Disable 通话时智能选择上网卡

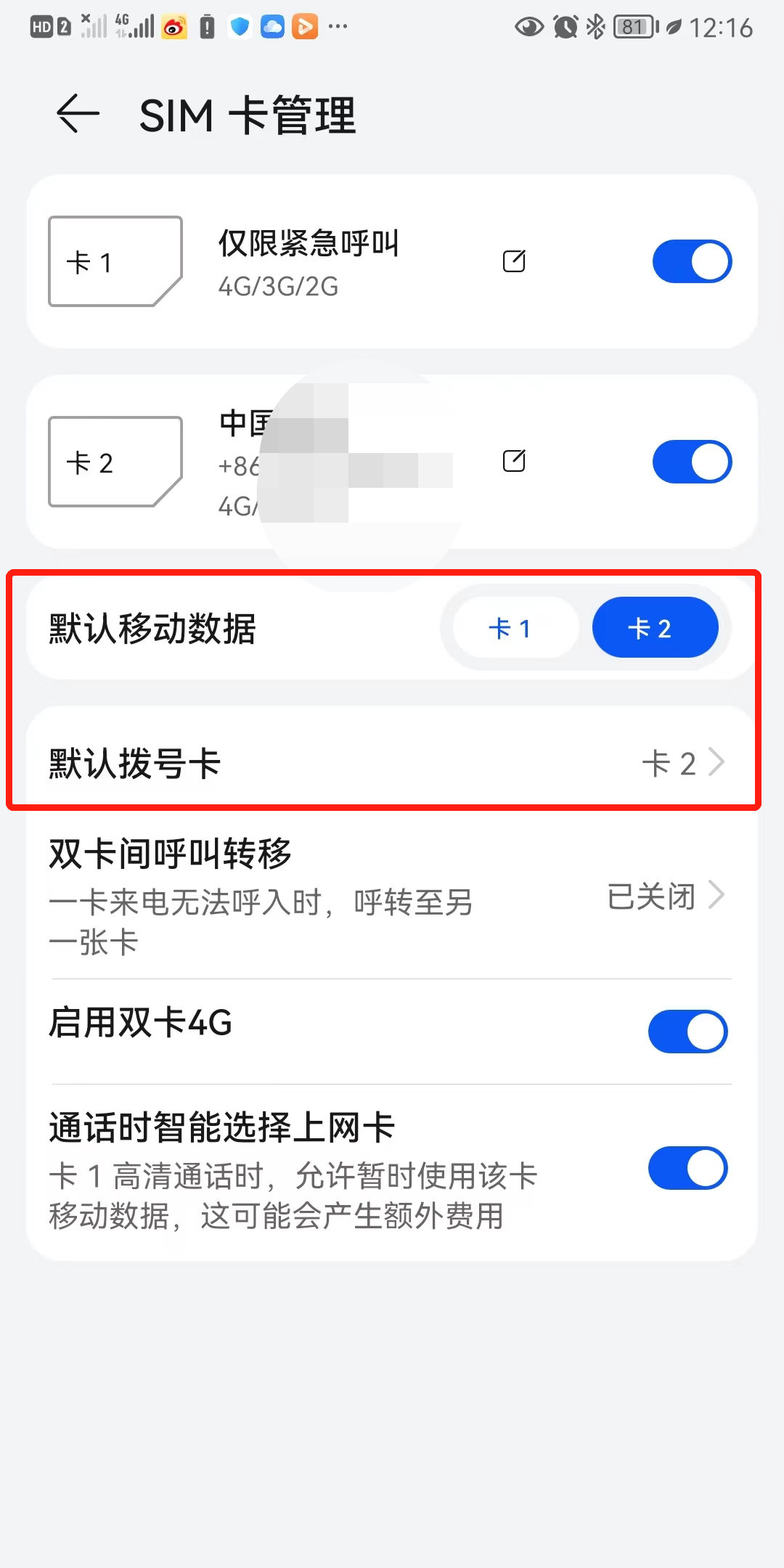(687, 1168)
